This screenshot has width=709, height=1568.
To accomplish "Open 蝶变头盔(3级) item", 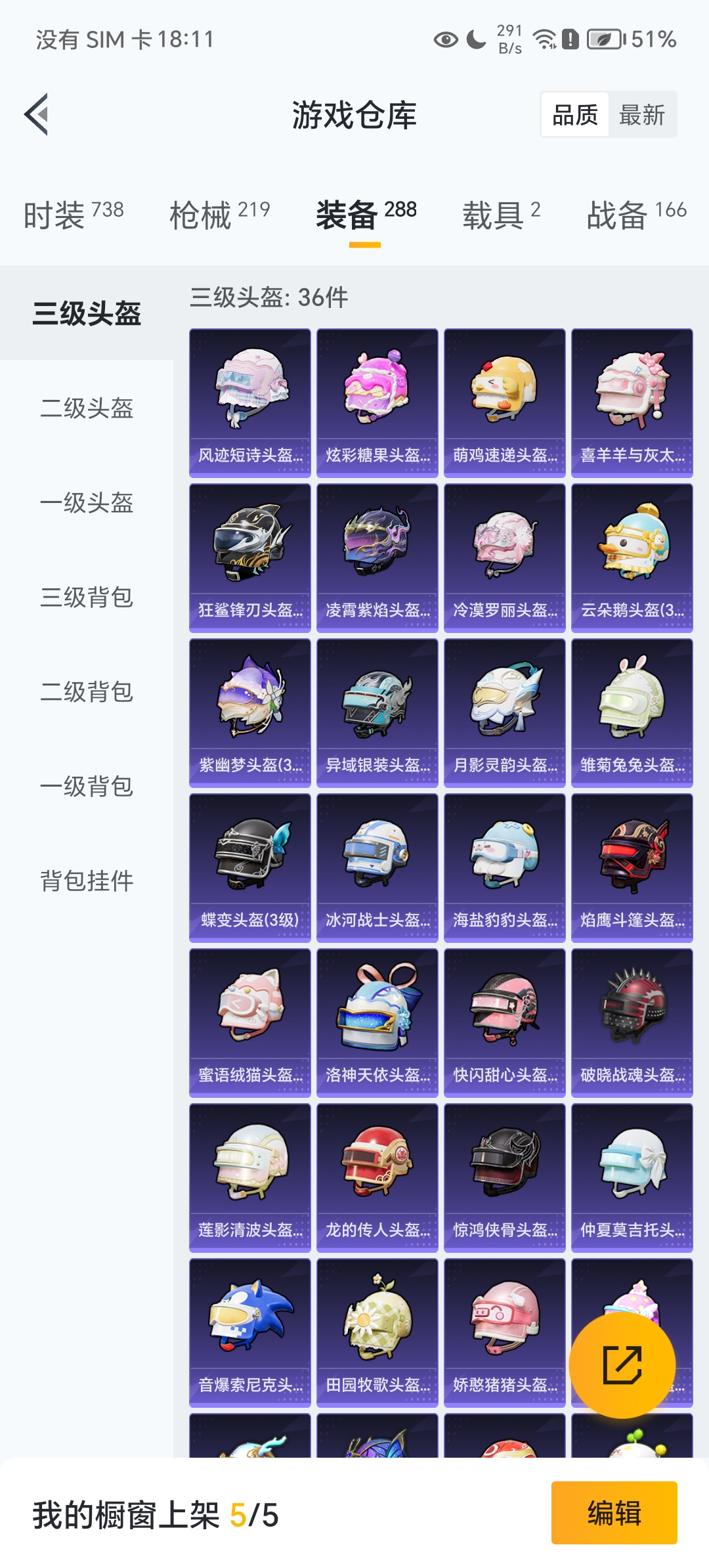I will tap(250, 868).
